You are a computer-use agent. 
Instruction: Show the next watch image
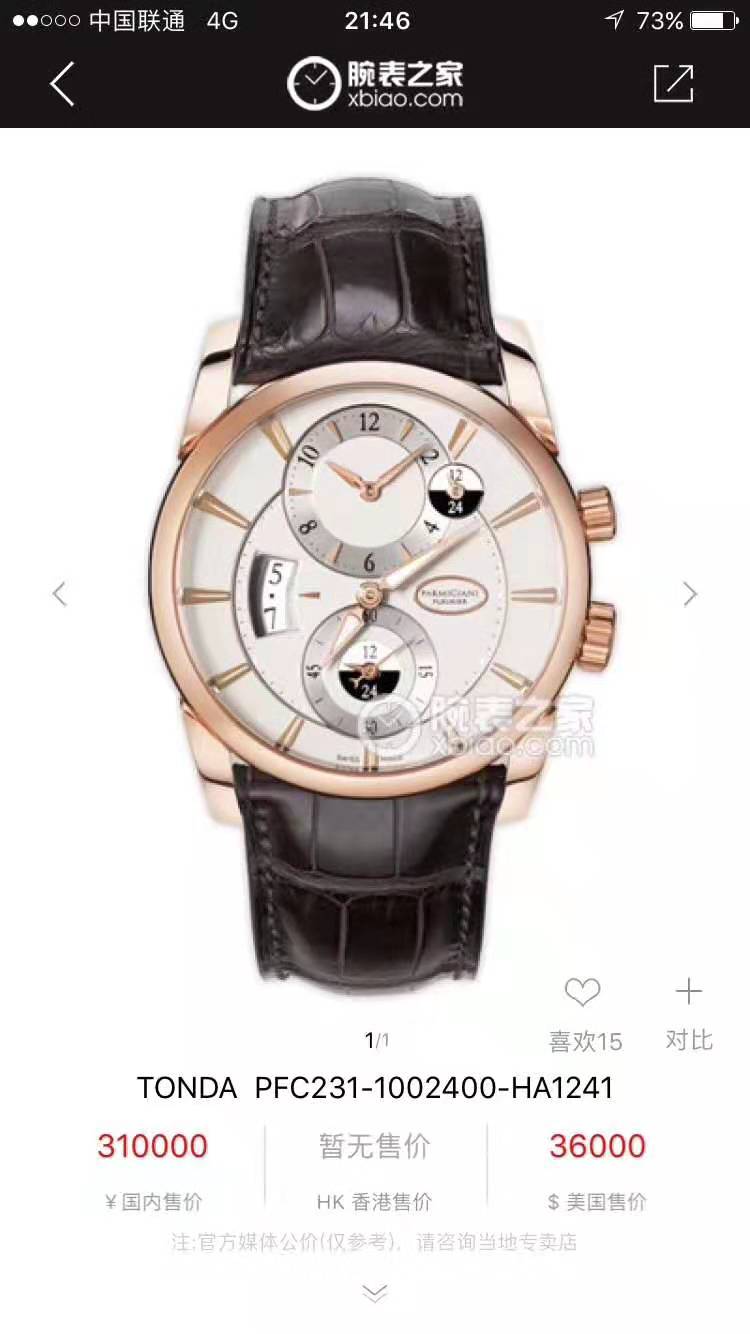point(690,594)
